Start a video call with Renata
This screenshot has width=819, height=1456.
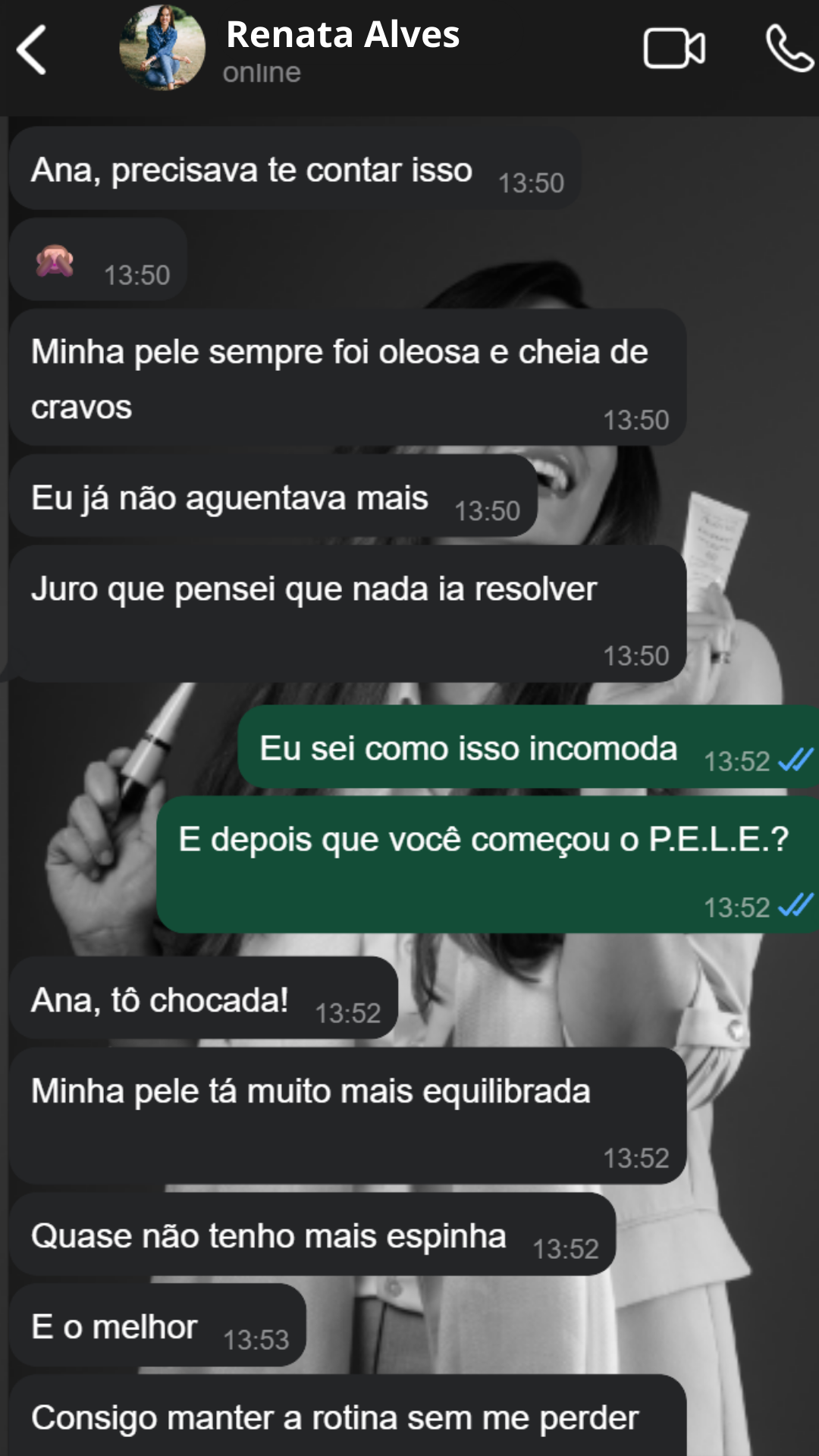(673, 49)
